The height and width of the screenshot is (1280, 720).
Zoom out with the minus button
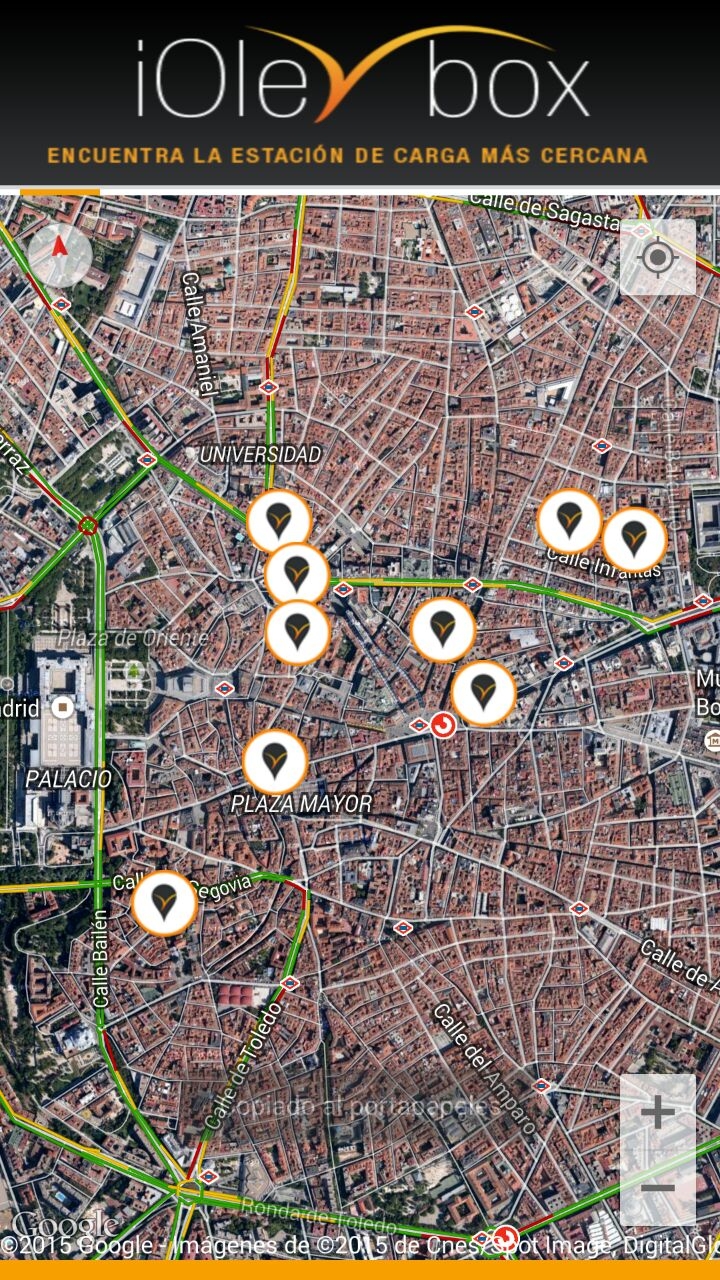pos(657,1187)
